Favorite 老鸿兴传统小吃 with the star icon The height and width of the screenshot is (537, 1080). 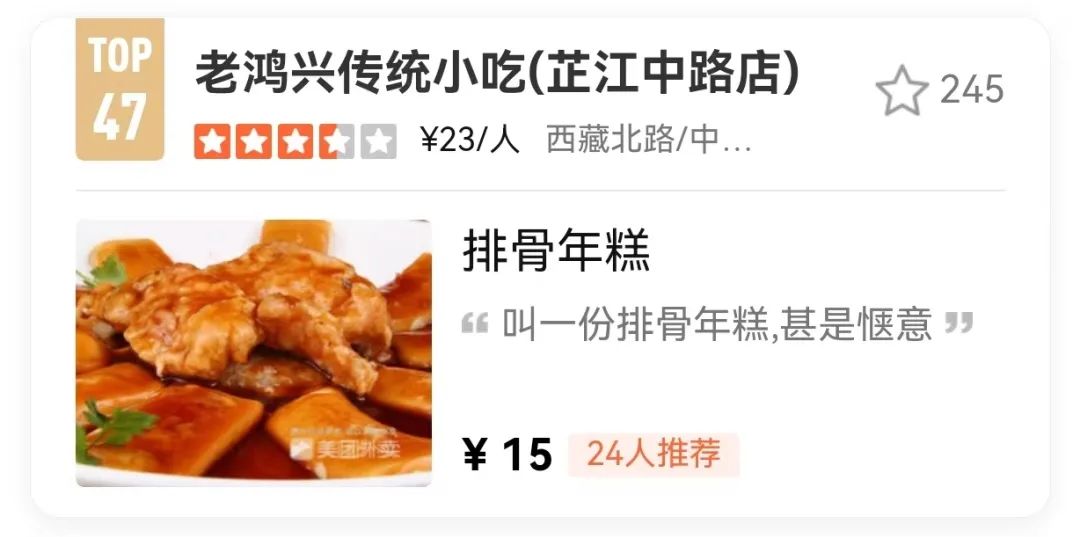coord(902,91)
